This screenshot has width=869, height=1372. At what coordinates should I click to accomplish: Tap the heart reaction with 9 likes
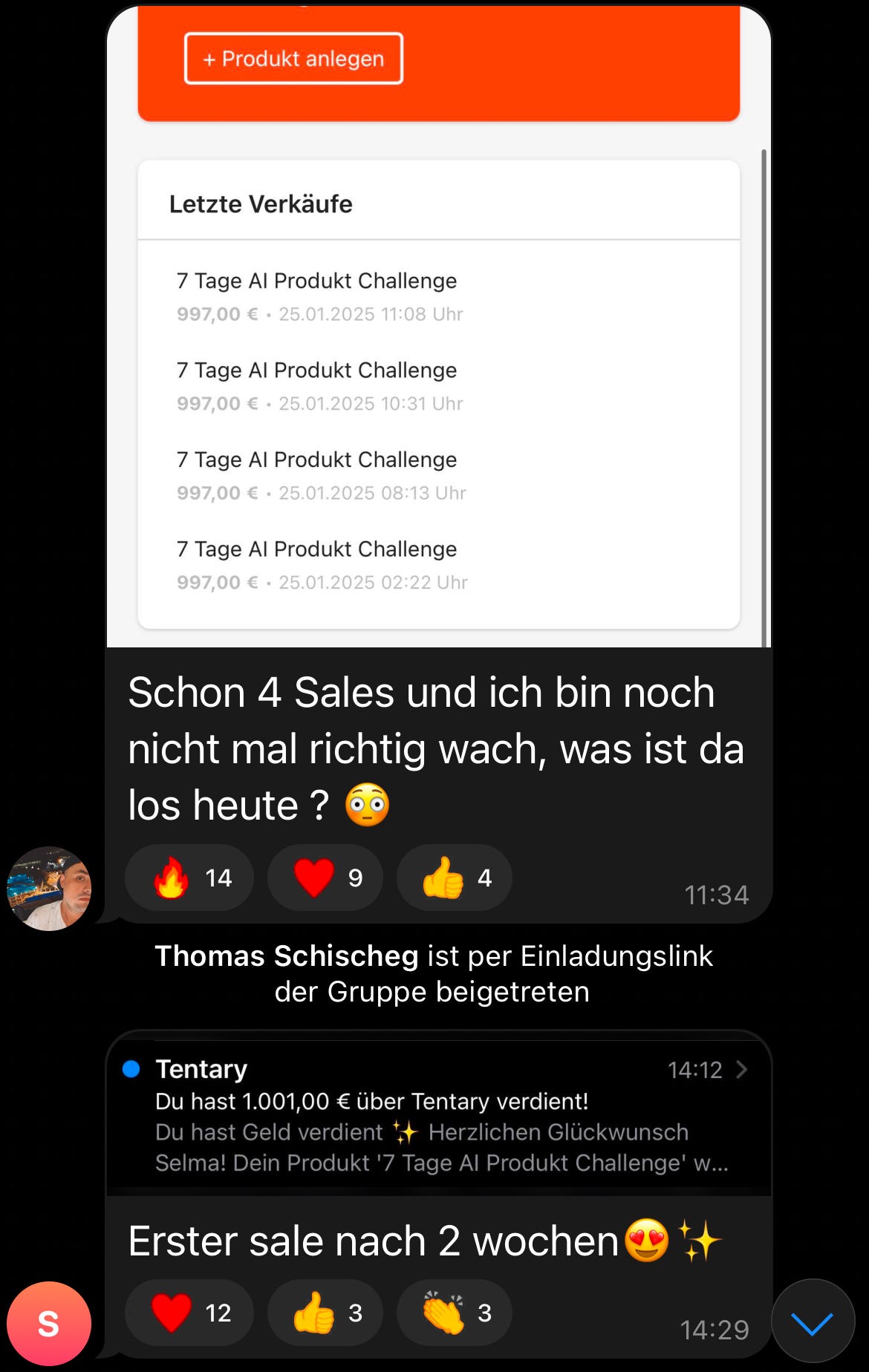coord(325,878)
